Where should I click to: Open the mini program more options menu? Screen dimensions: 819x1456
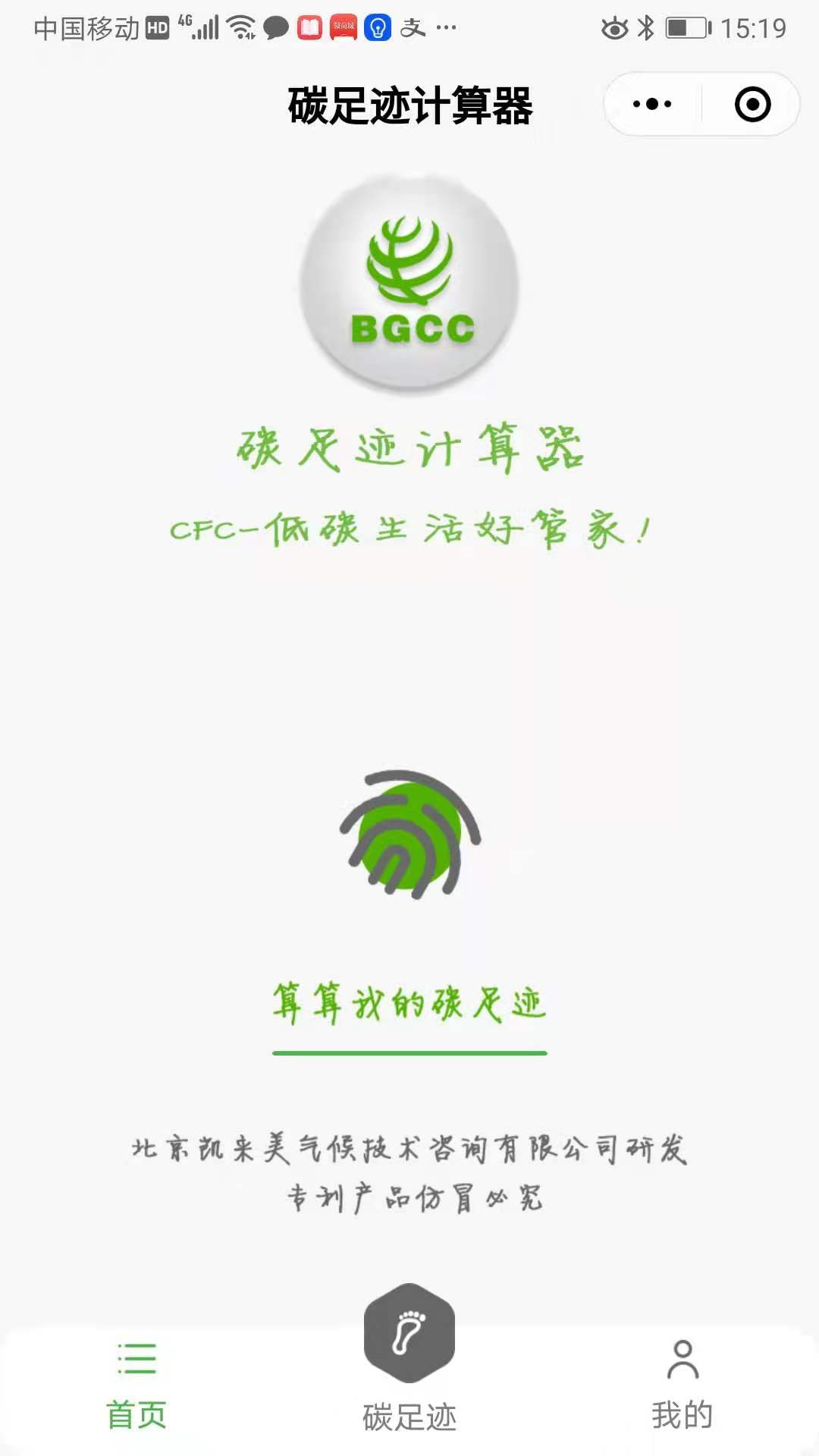tap(652, 104)
